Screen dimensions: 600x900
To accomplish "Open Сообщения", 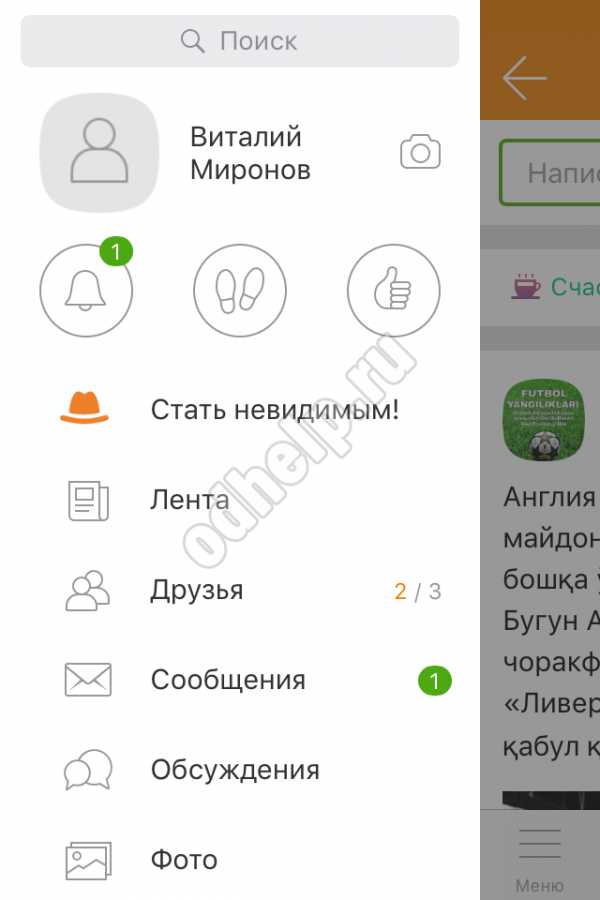I will [227, 680].
